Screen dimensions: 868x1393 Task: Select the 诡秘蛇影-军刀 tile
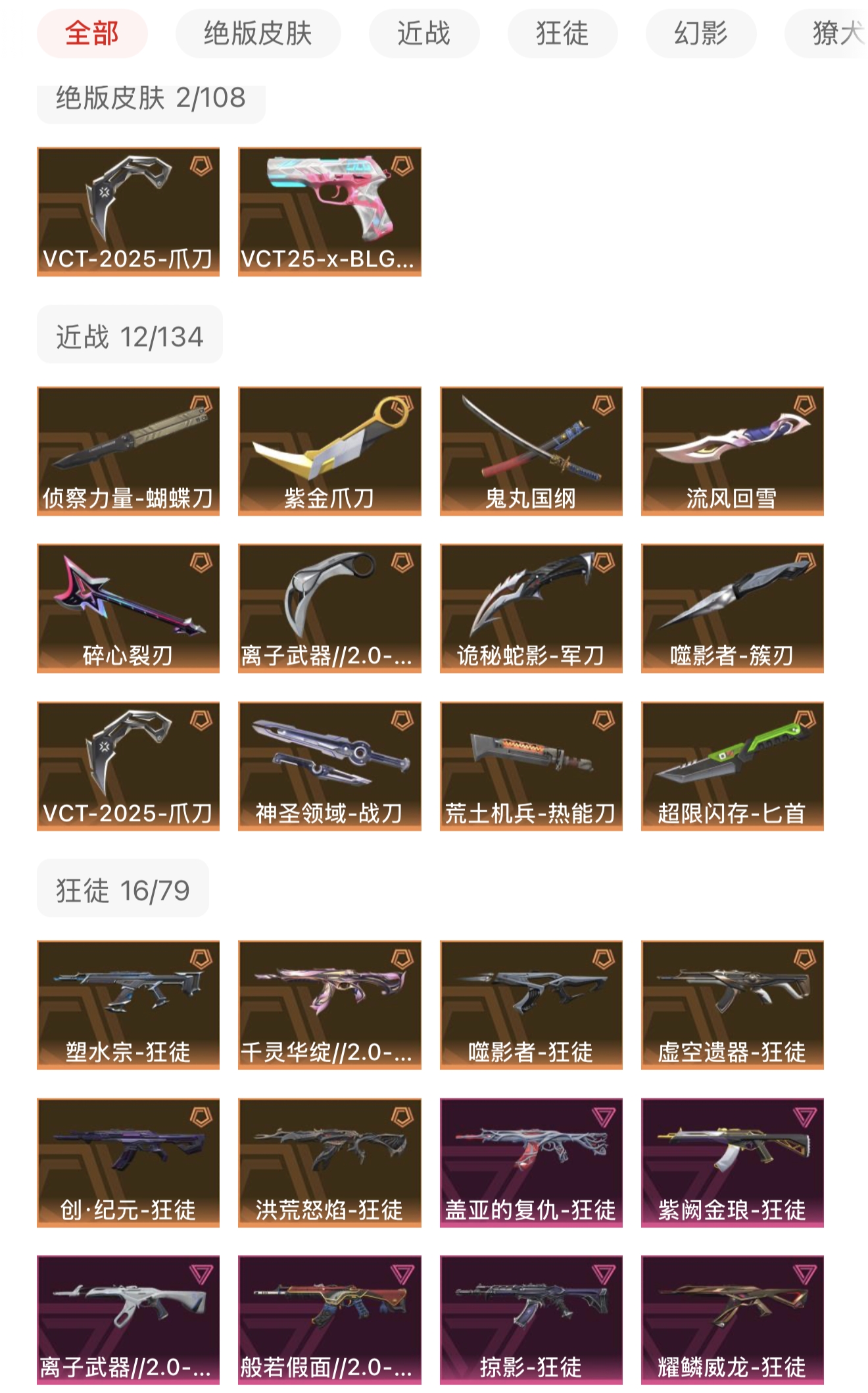pos(531,608)
